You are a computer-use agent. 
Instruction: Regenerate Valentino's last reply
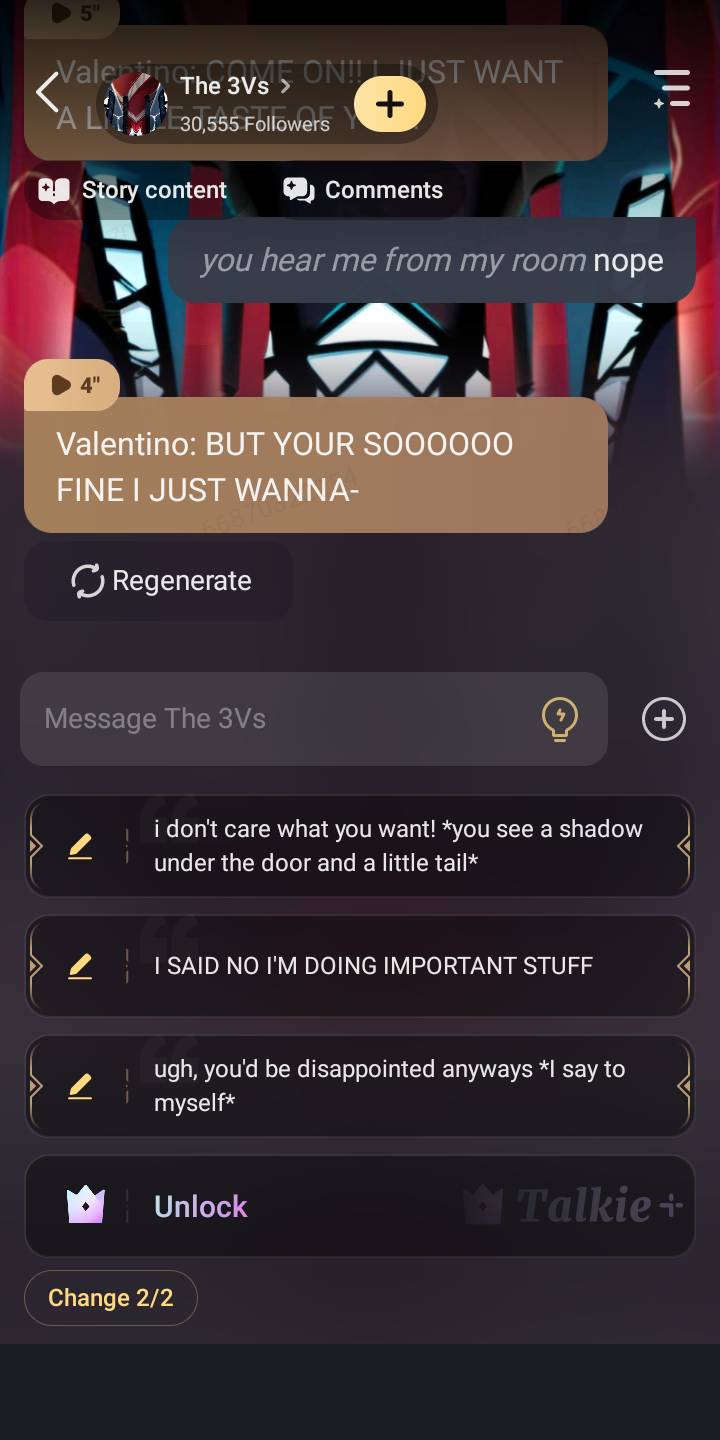point(160,581)
